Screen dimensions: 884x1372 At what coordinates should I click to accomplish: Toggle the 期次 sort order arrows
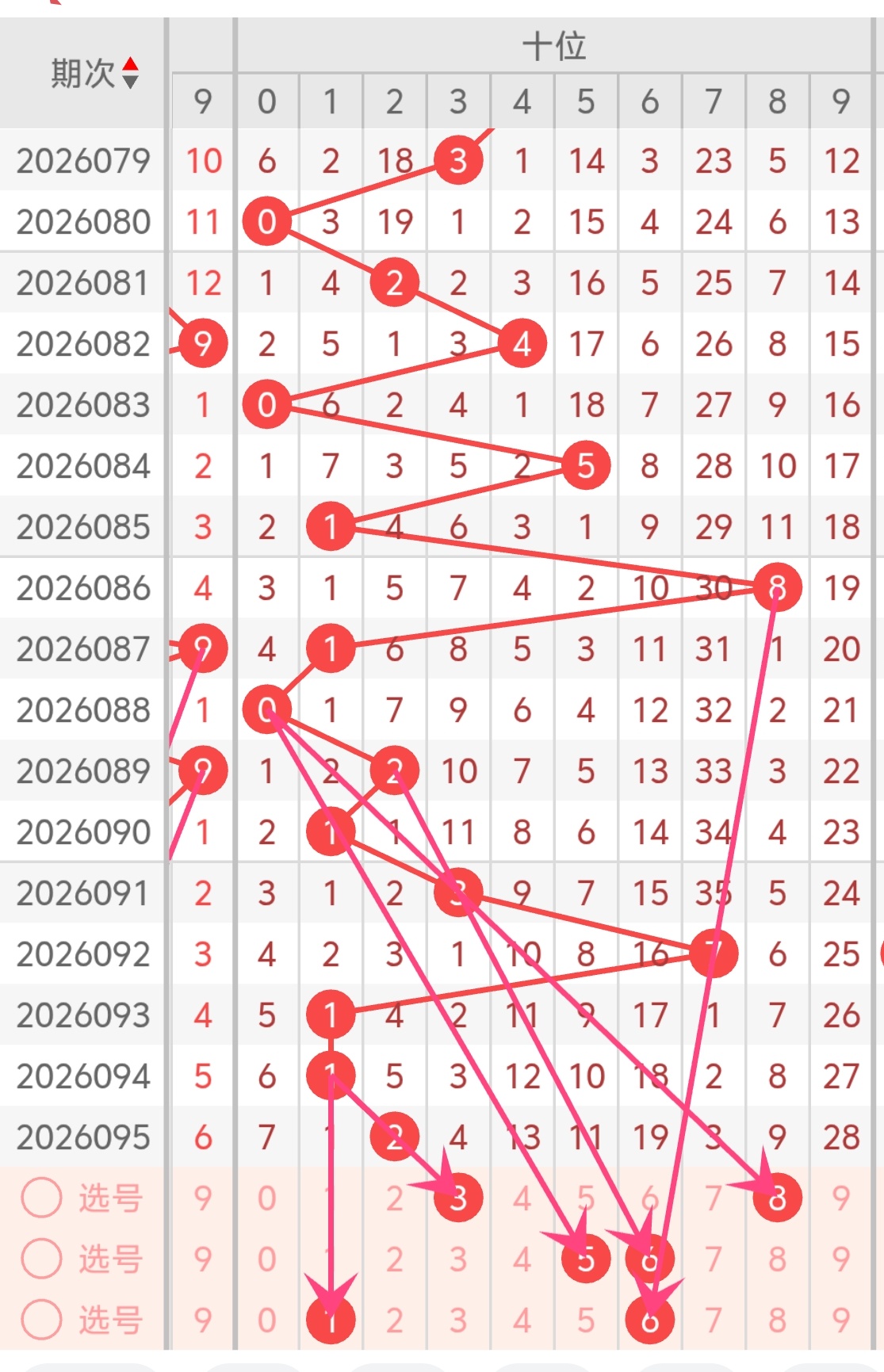coord(131,73)
